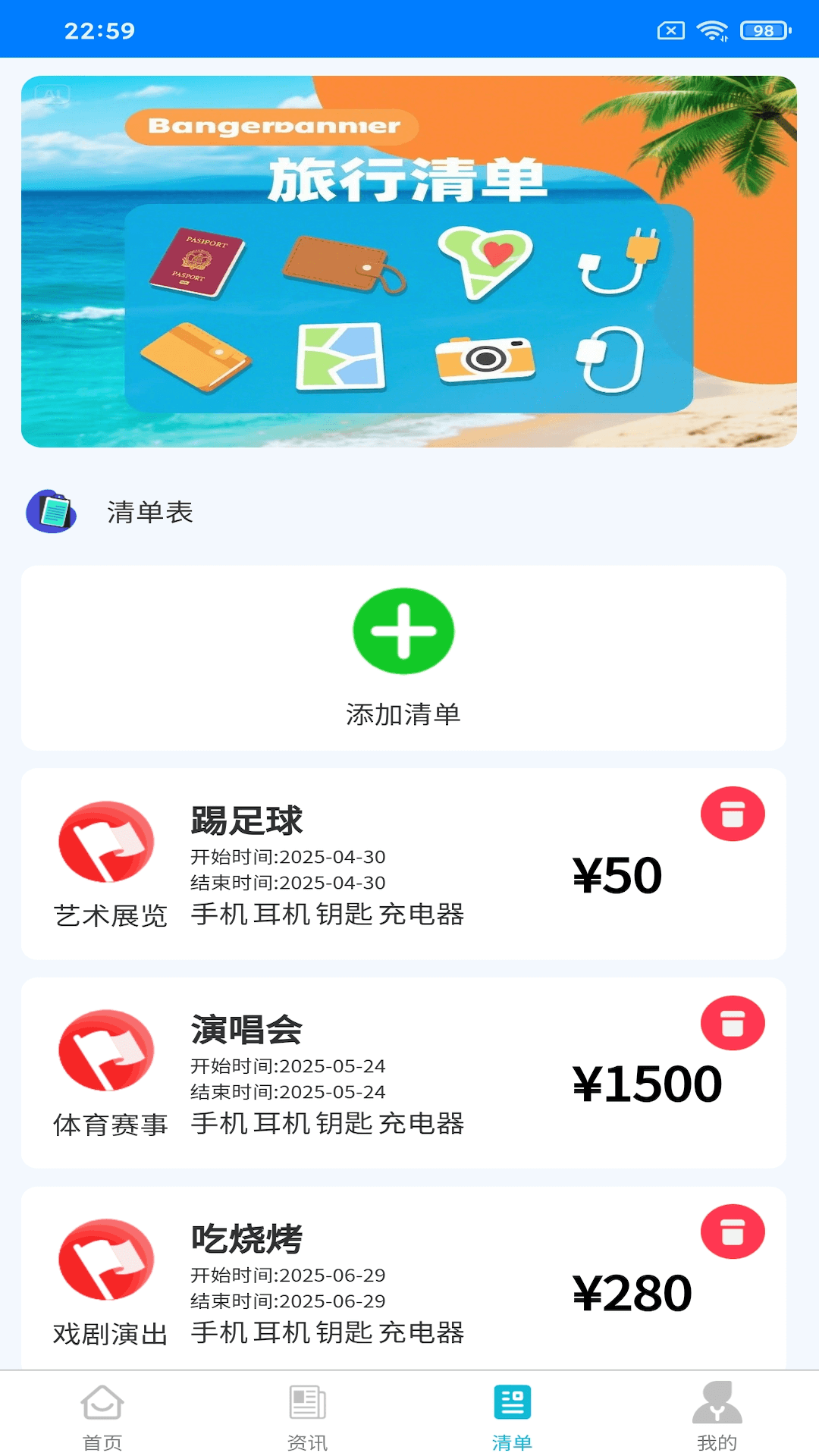Tap the green 添加清单 plus button
The image size is (819, 1456).
(x=403, y=632)
